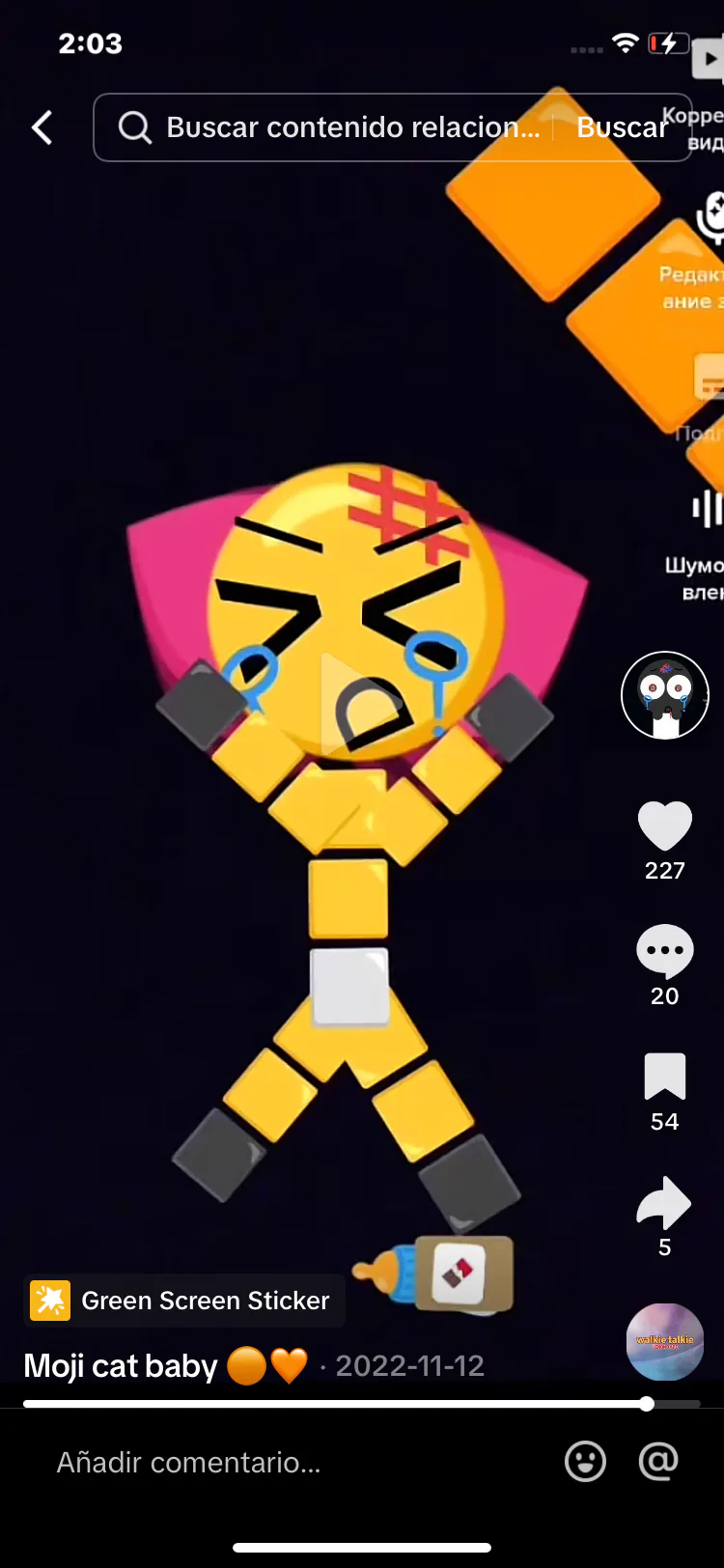Screen dimensions: 724x1568
Task: Open the Buscar contenido relacionado search field
Action: (328, 127)
